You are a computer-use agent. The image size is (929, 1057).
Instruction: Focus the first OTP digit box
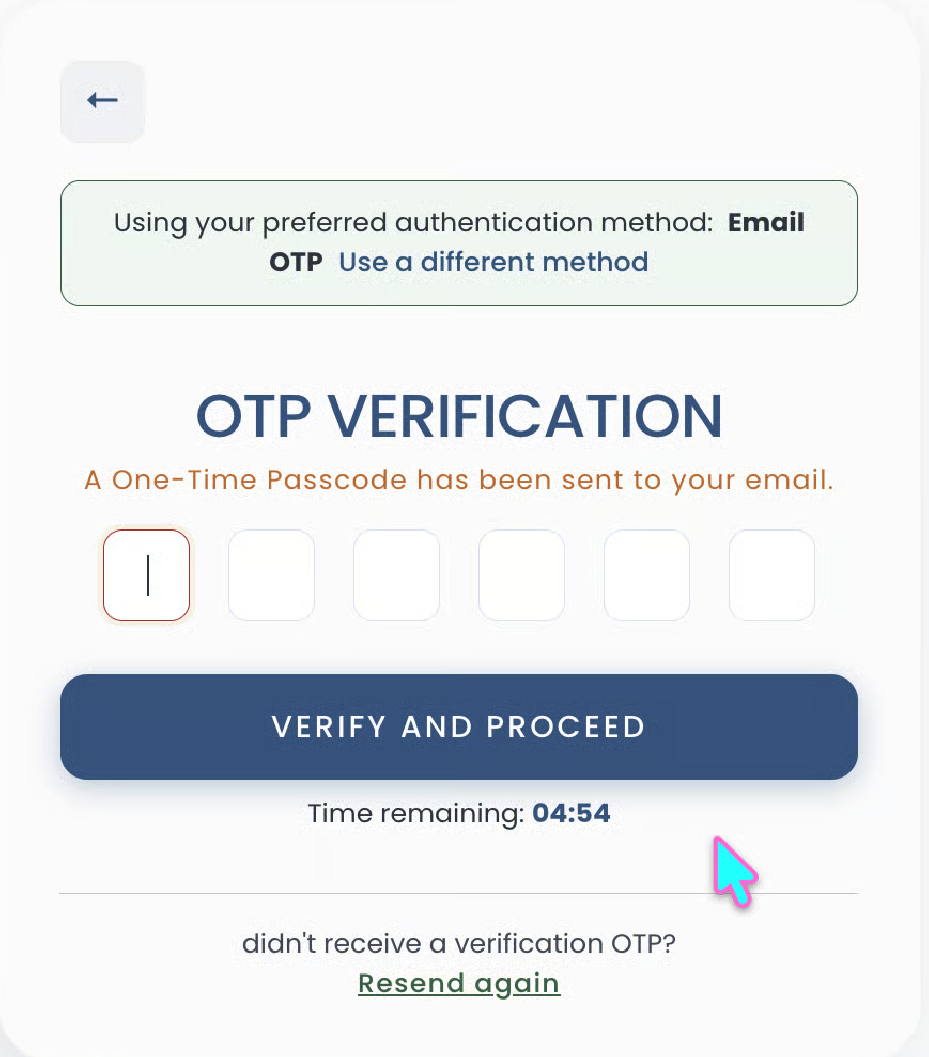coord(146,575)
